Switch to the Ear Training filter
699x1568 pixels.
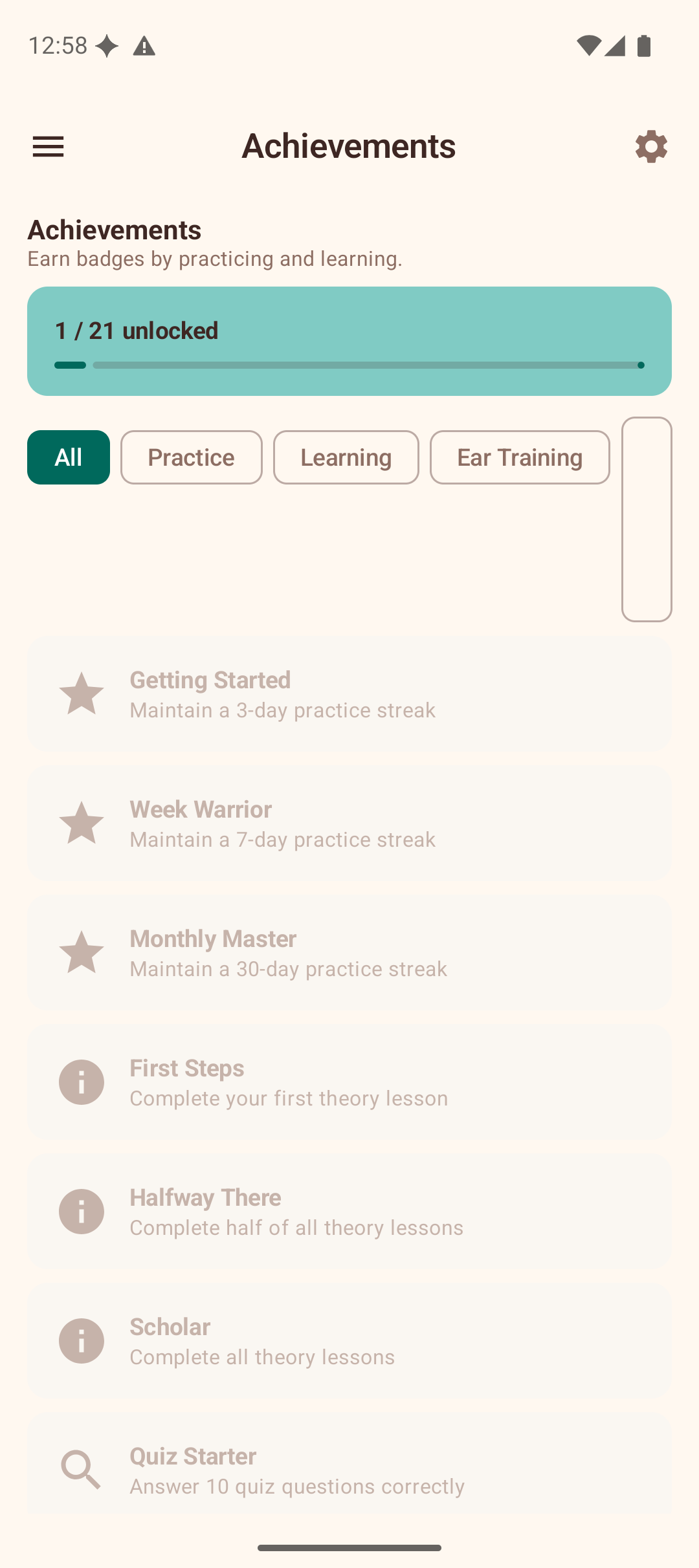tap(520, 457)
